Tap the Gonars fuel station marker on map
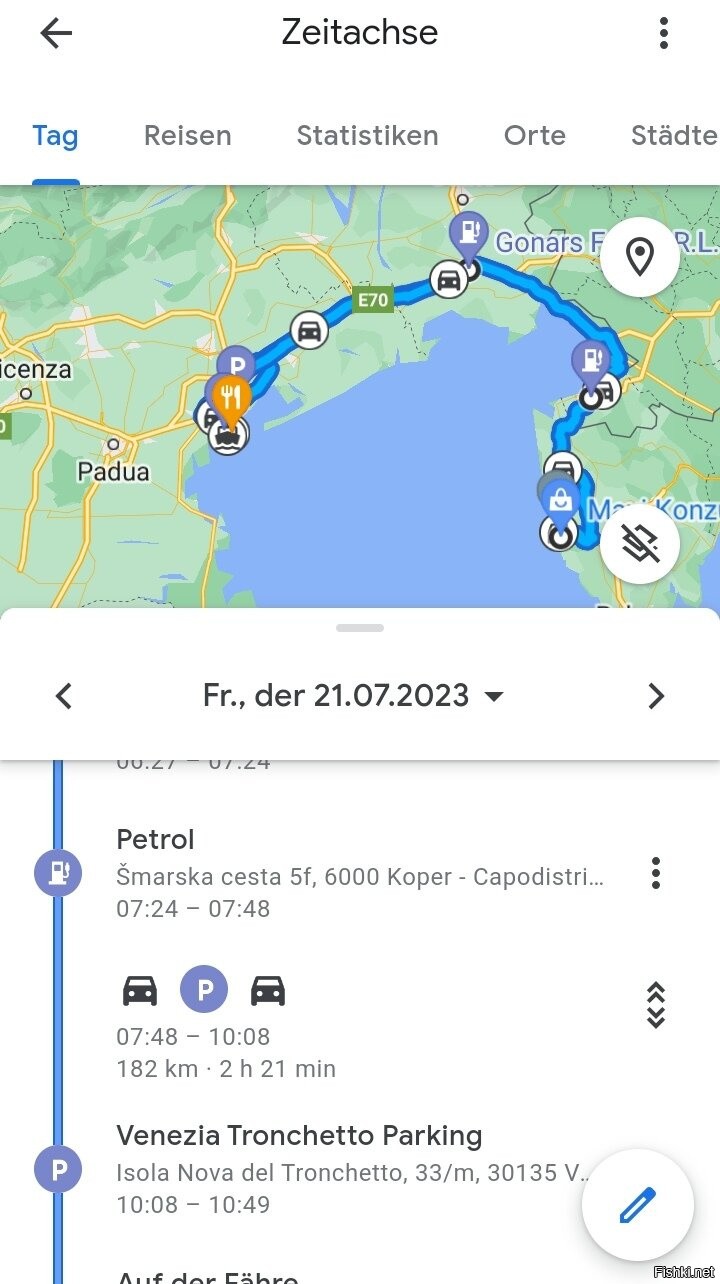Image resolution: width=720 pixels, height=1284 pixels. (468, 236)
